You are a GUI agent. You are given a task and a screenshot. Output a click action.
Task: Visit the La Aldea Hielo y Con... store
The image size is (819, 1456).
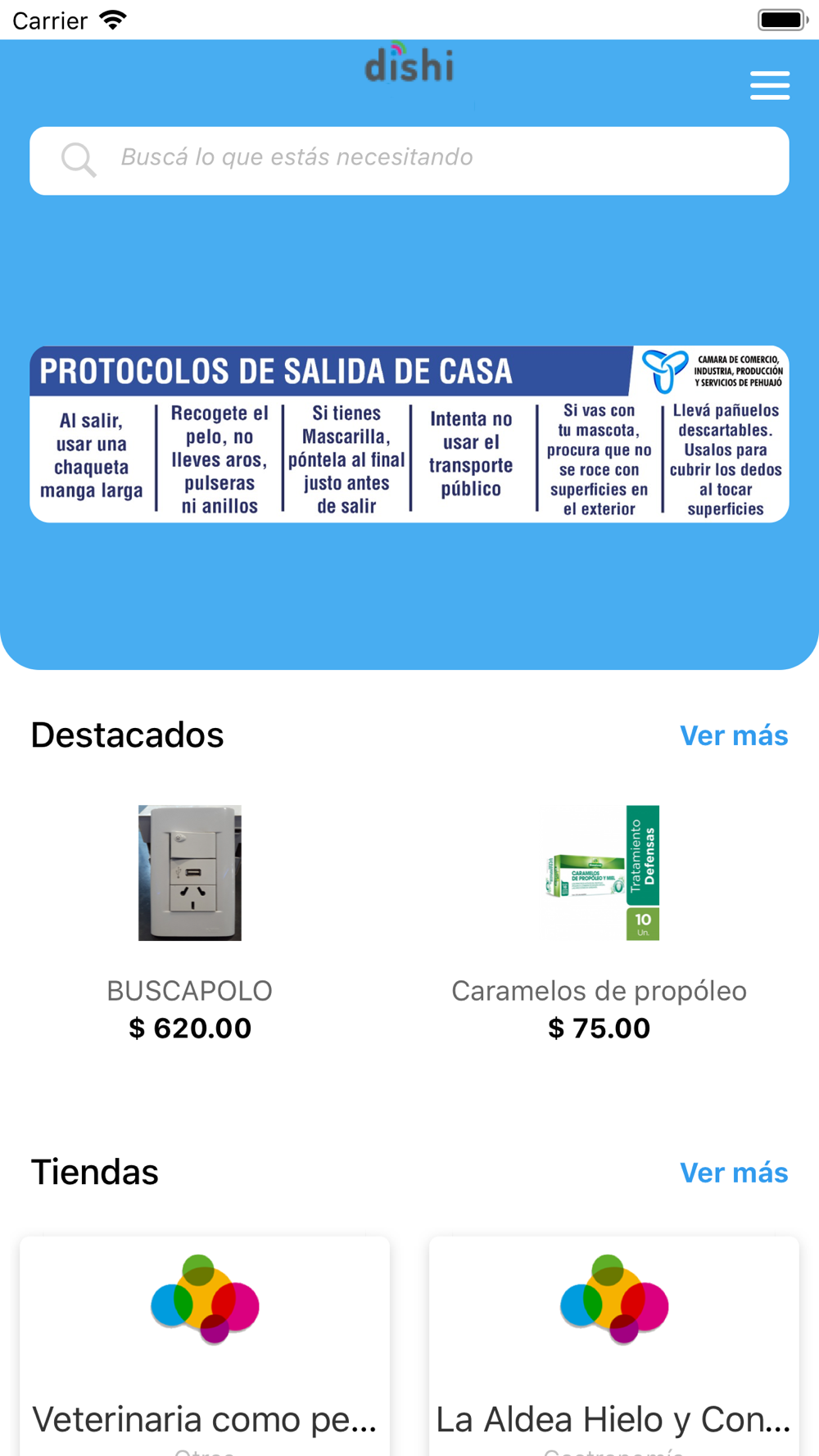coord(614,1343)
